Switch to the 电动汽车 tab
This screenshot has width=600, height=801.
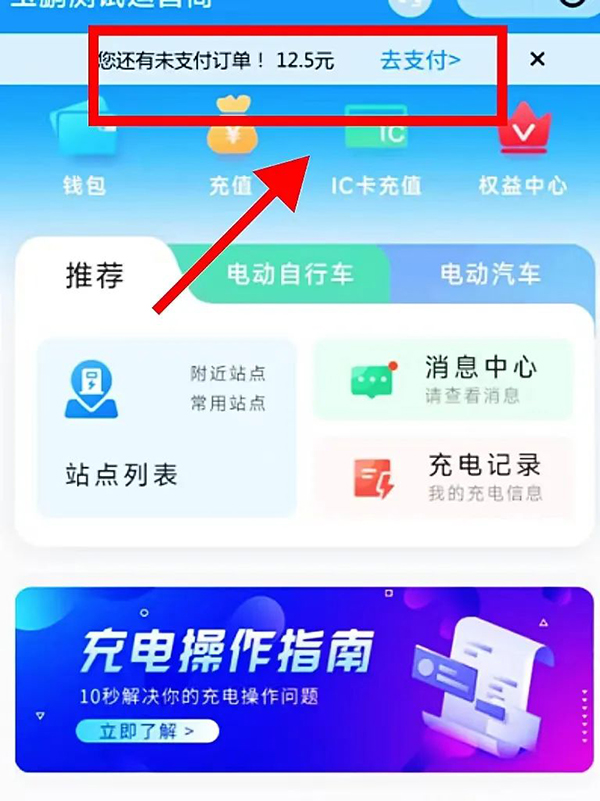click(490, 274)
